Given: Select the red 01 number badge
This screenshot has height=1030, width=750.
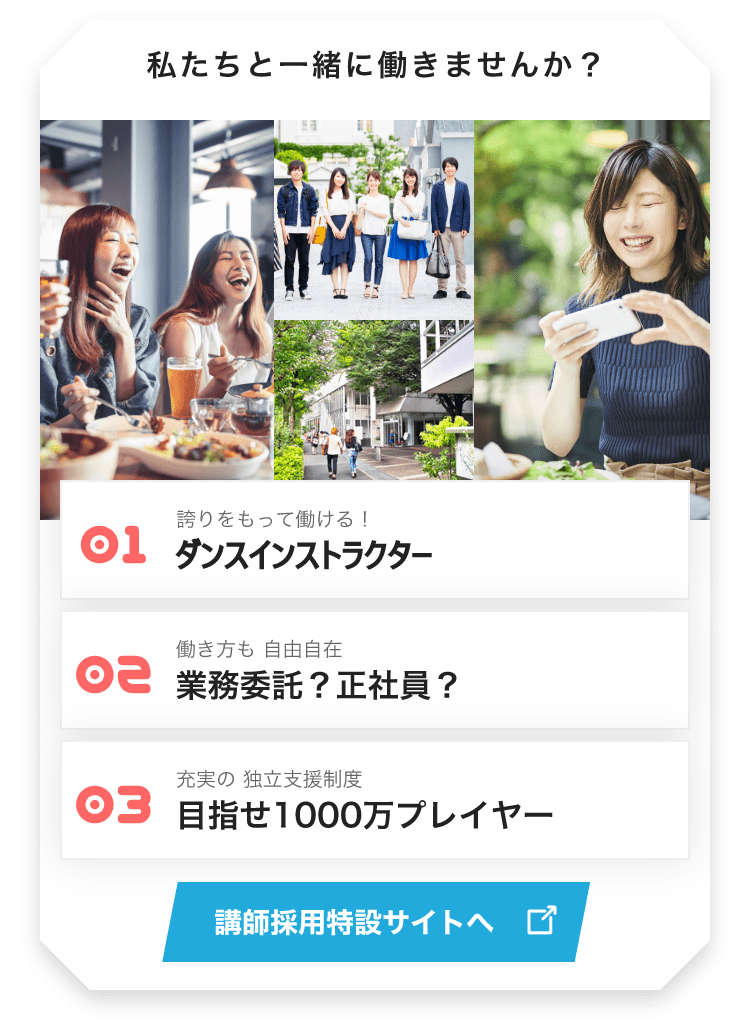Looking at the screenshot, I should [116, 545].
